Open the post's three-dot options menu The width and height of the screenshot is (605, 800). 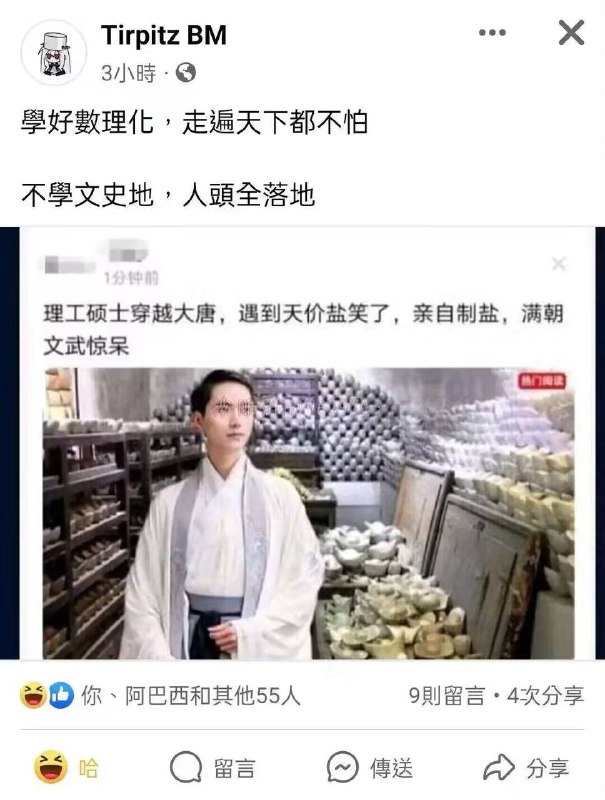[492, 34]
